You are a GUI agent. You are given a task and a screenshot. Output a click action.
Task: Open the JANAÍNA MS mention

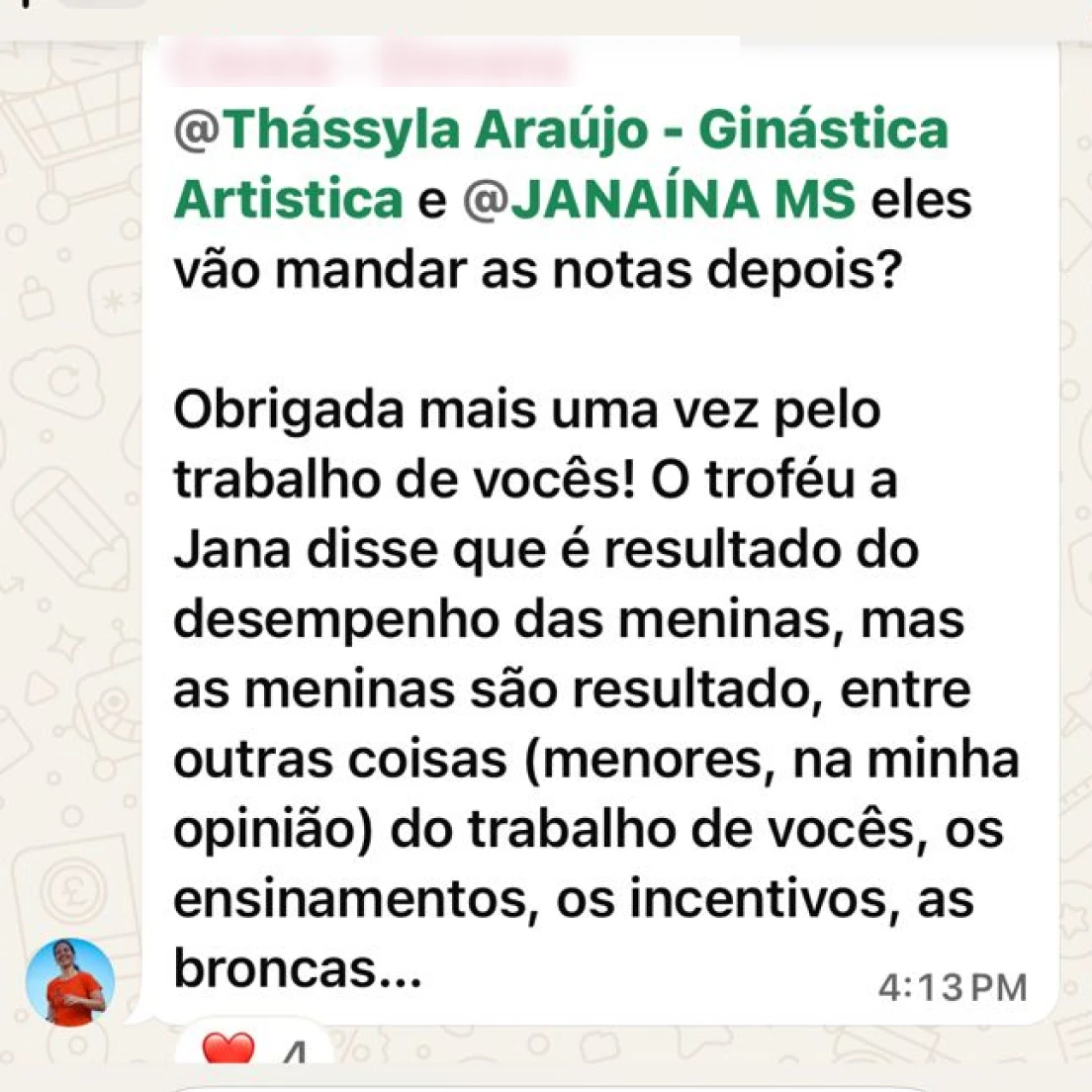click(659, 200)
